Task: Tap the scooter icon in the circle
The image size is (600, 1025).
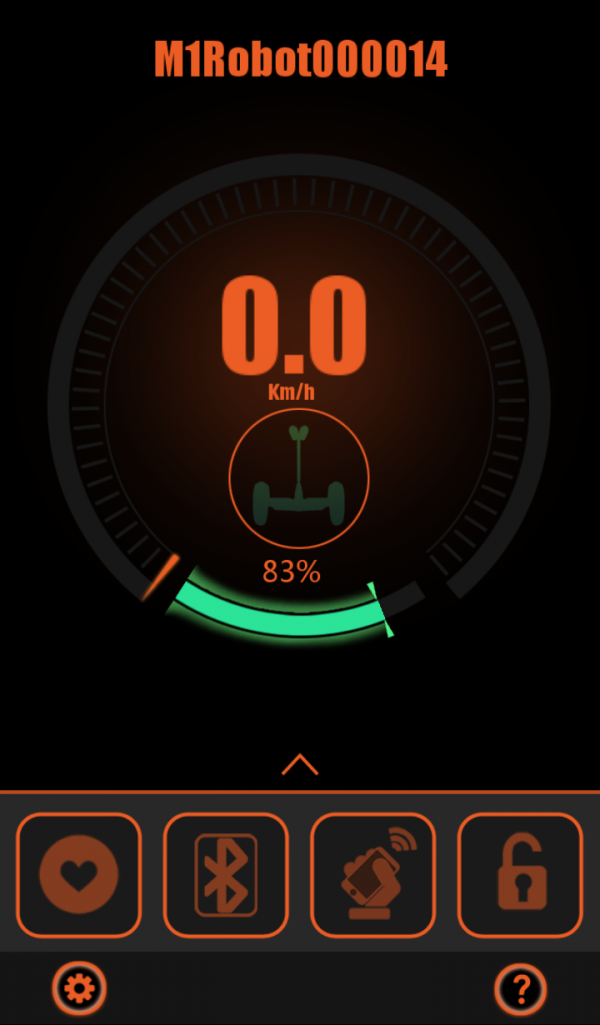Action: tap(299, 478)
